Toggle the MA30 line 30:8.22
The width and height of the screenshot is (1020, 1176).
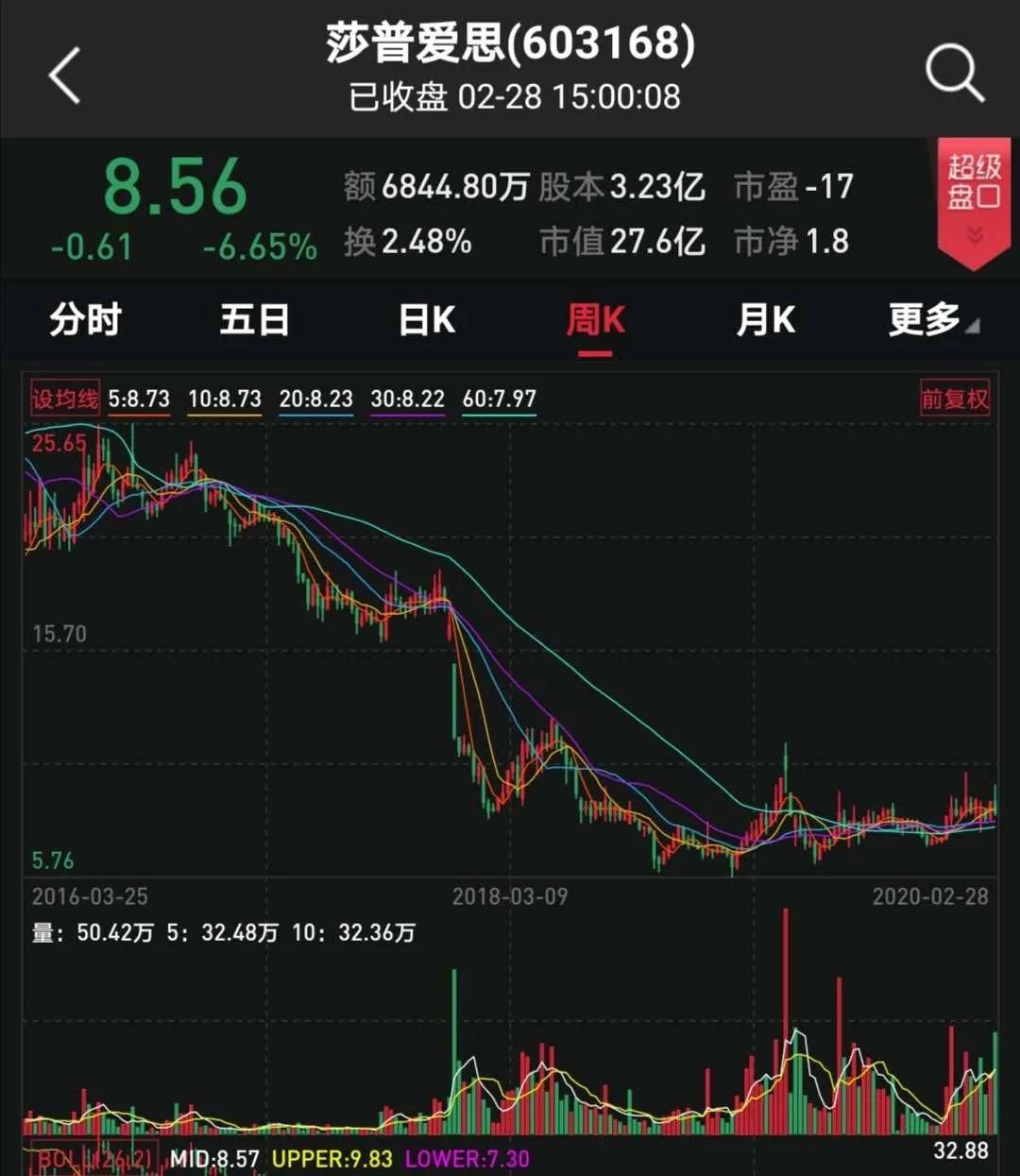click(406, 399)
